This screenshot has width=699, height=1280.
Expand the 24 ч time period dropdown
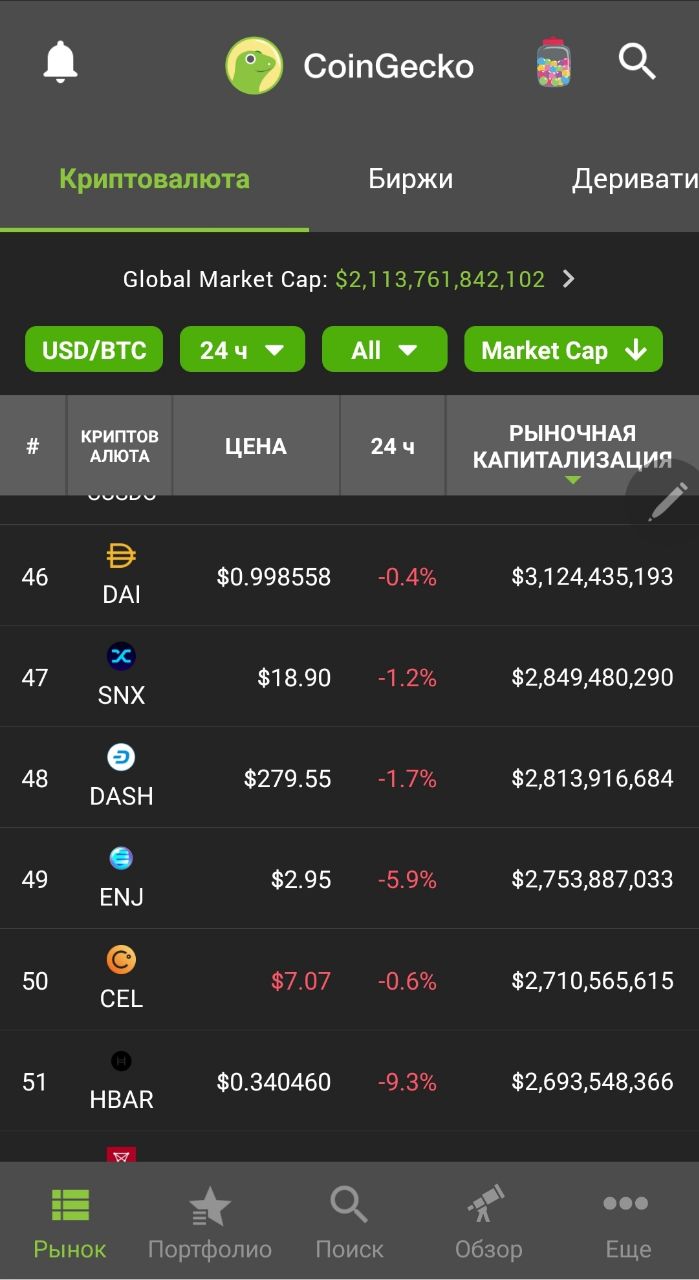click(x=242, y=350)
